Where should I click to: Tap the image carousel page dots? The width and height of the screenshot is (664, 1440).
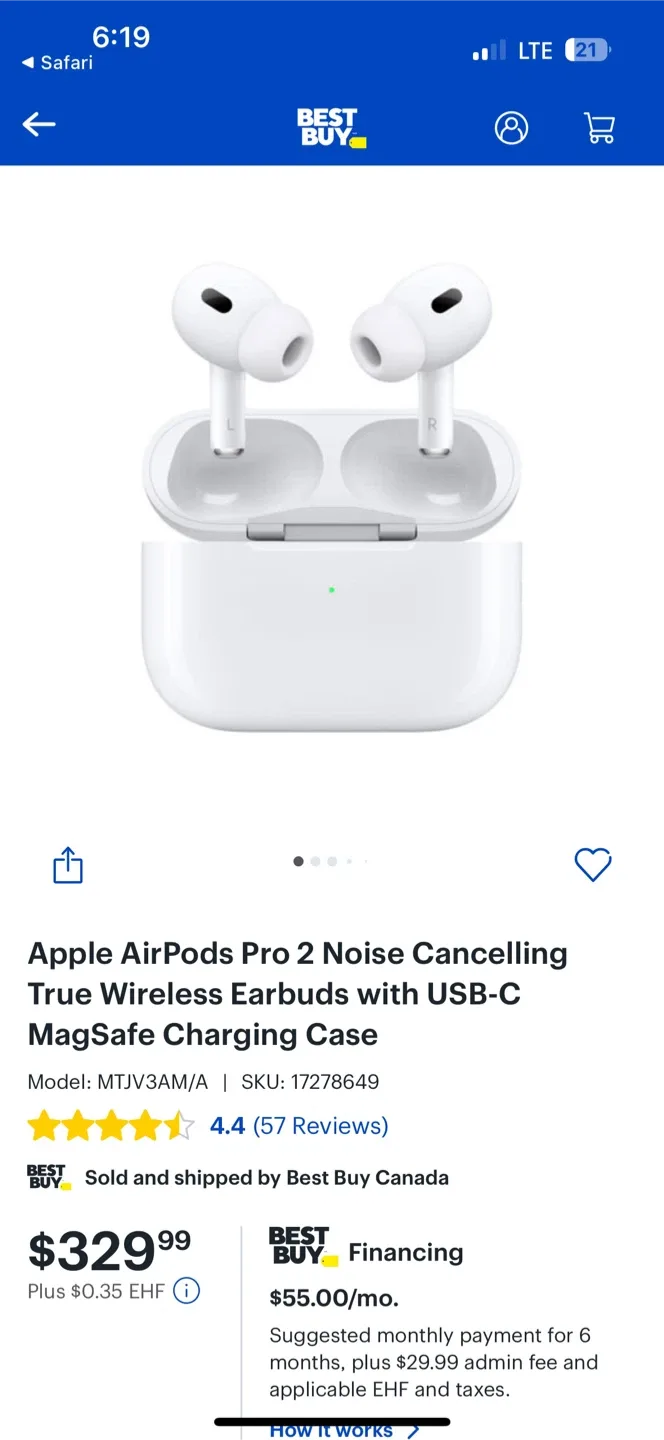click(x=331, y=861)
